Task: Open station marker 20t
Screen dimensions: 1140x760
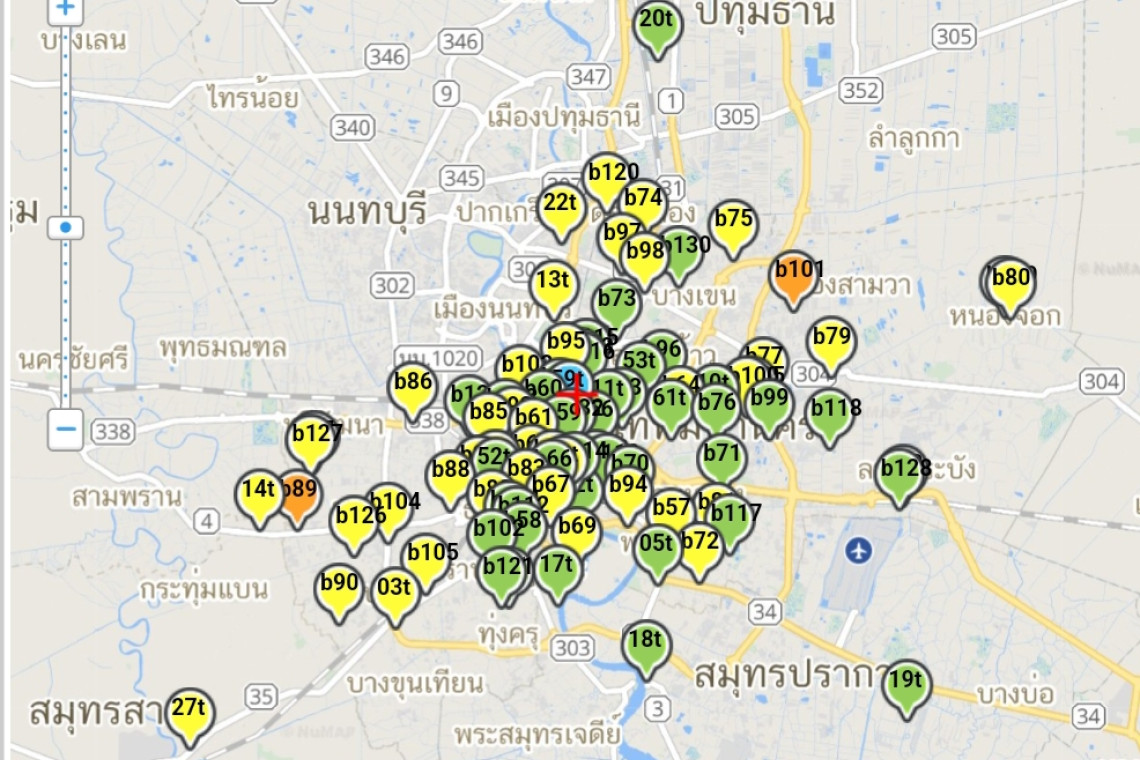Action: [656, 27]
